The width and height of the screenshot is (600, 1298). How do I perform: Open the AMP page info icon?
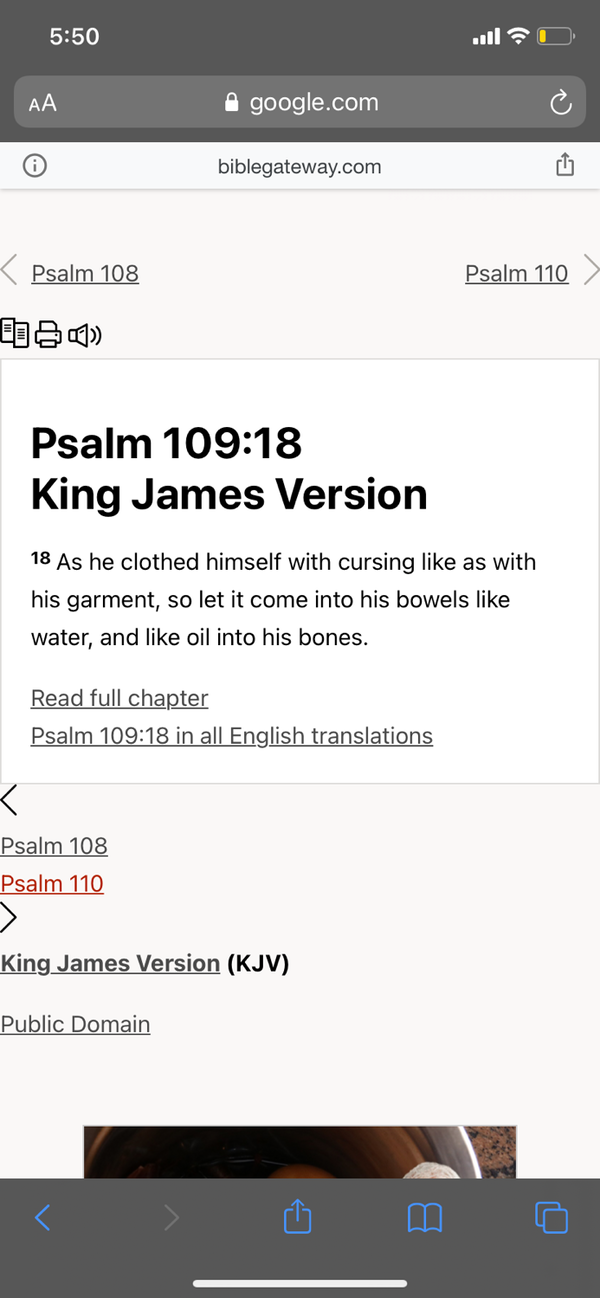34,166
